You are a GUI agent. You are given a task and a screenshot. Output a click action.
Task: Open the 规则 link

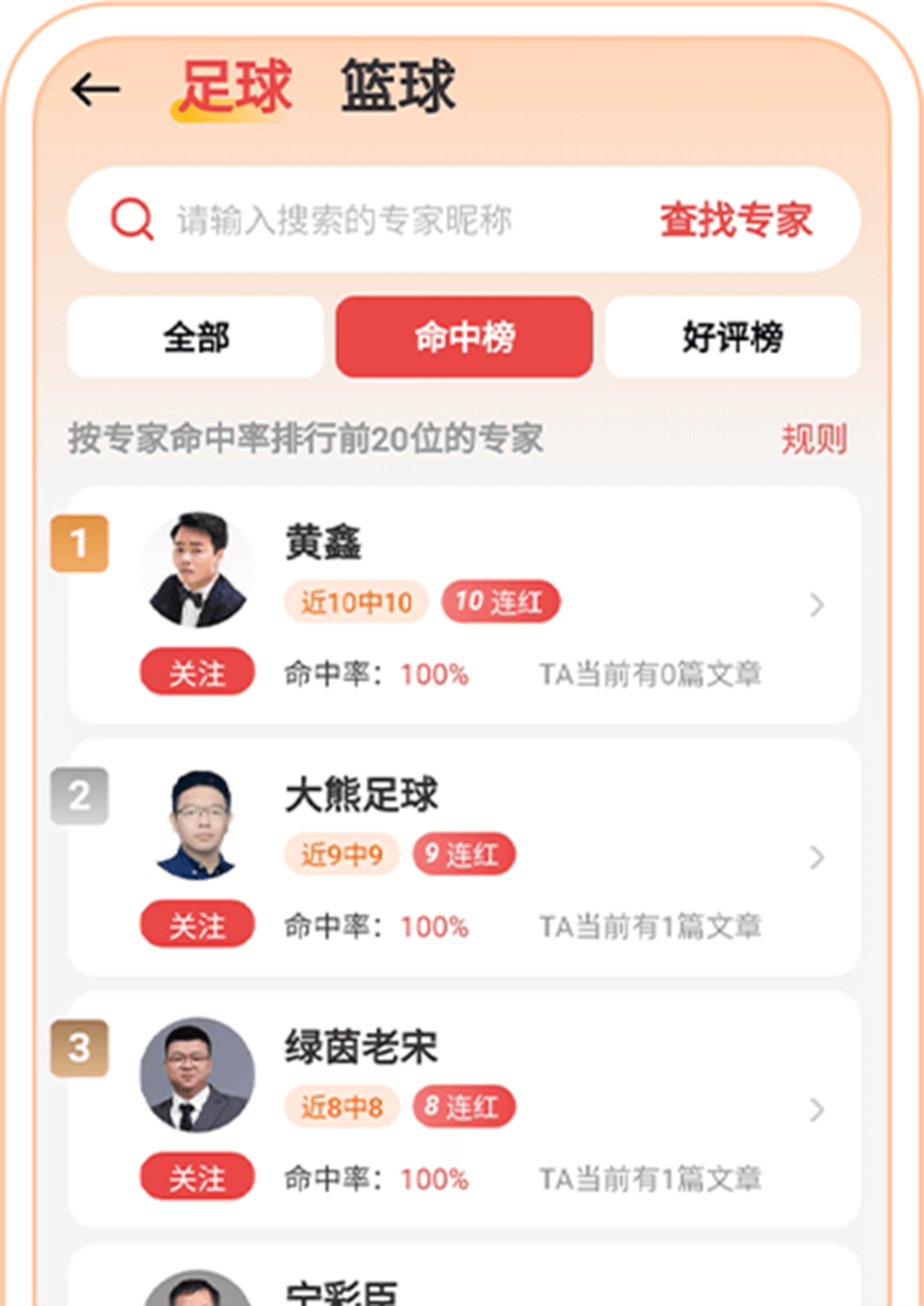pyautogui.click(x=813, y=439)
